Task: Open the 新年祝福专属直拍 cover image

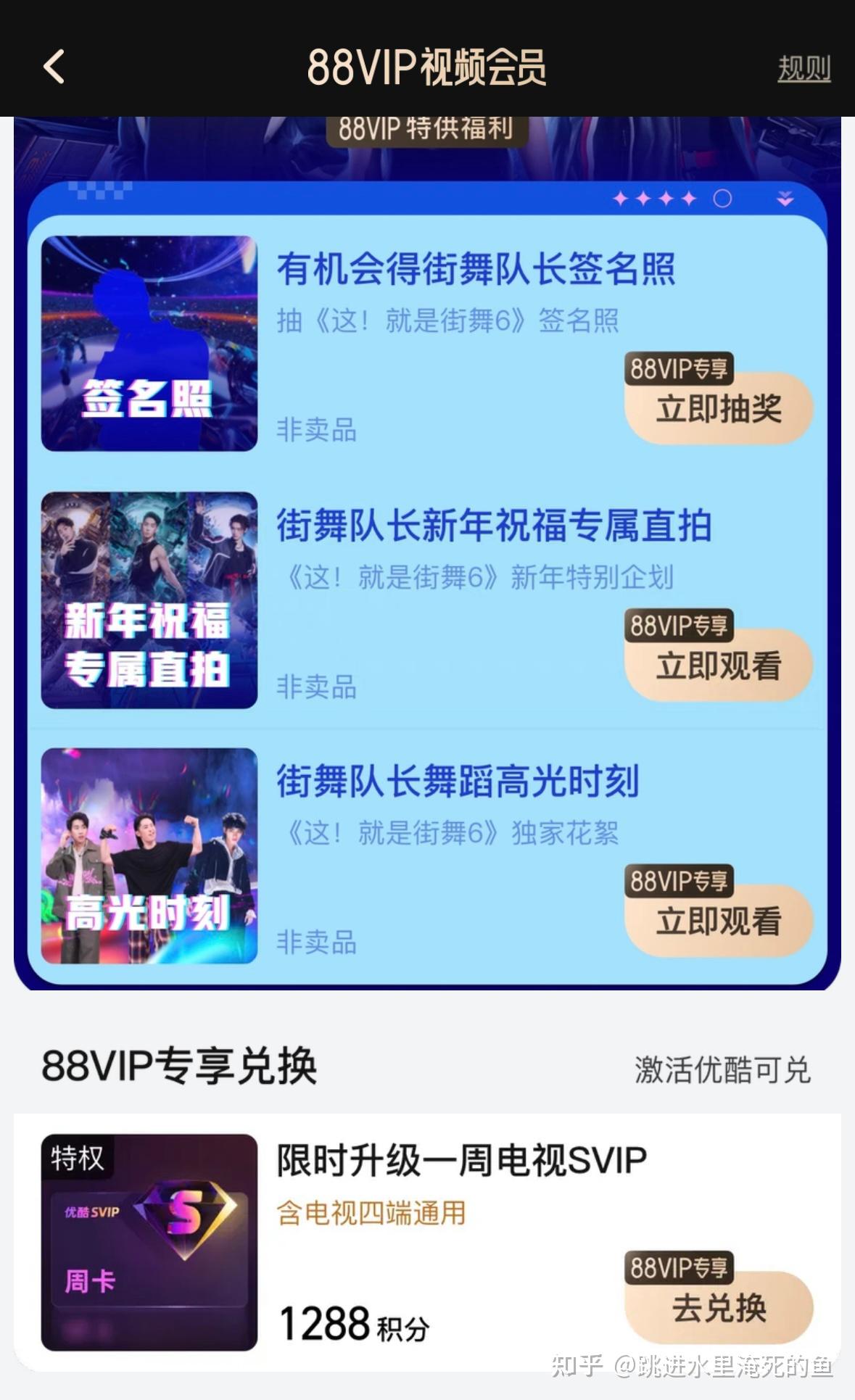Action: point(149,598)
